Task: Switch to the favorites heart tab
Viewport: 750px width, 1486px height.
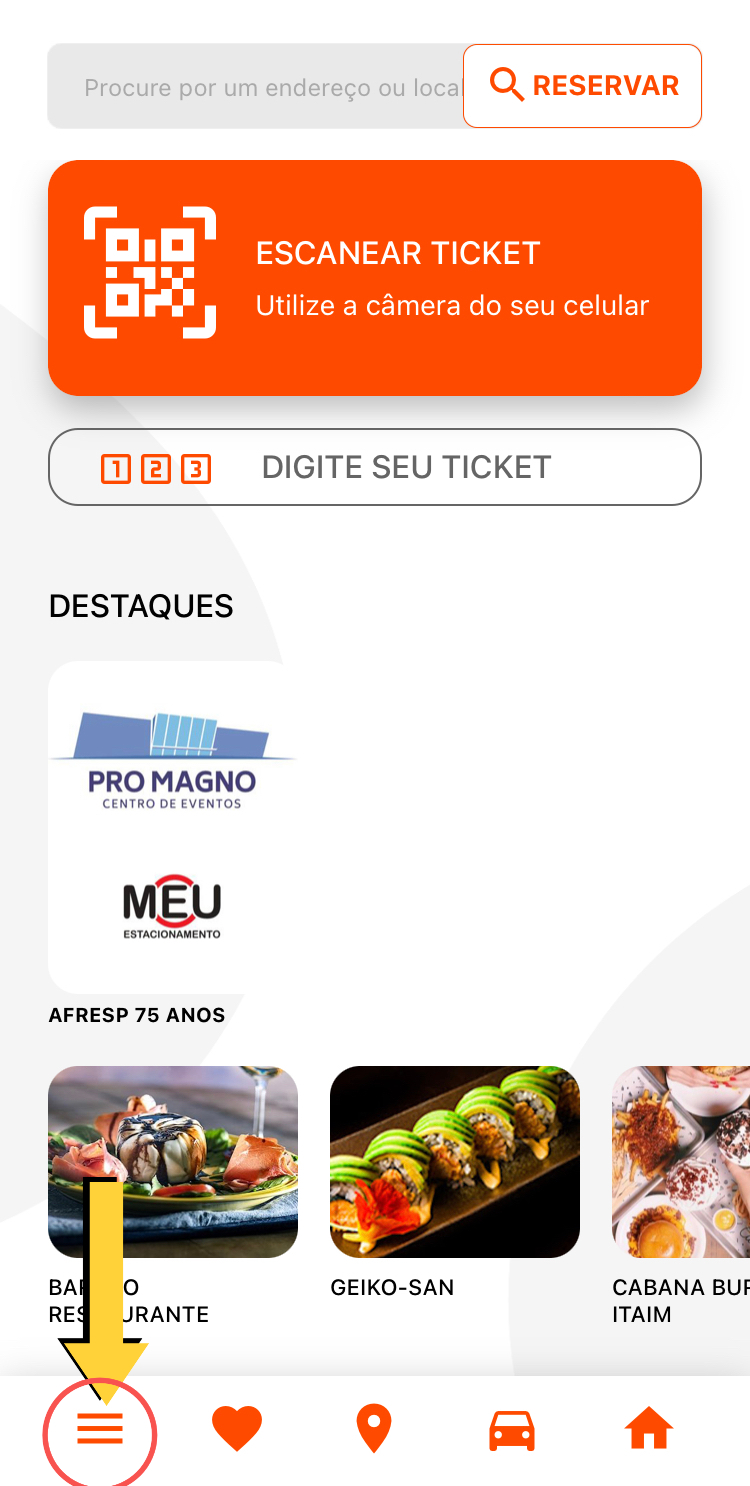Action: tap(237, 1430)
